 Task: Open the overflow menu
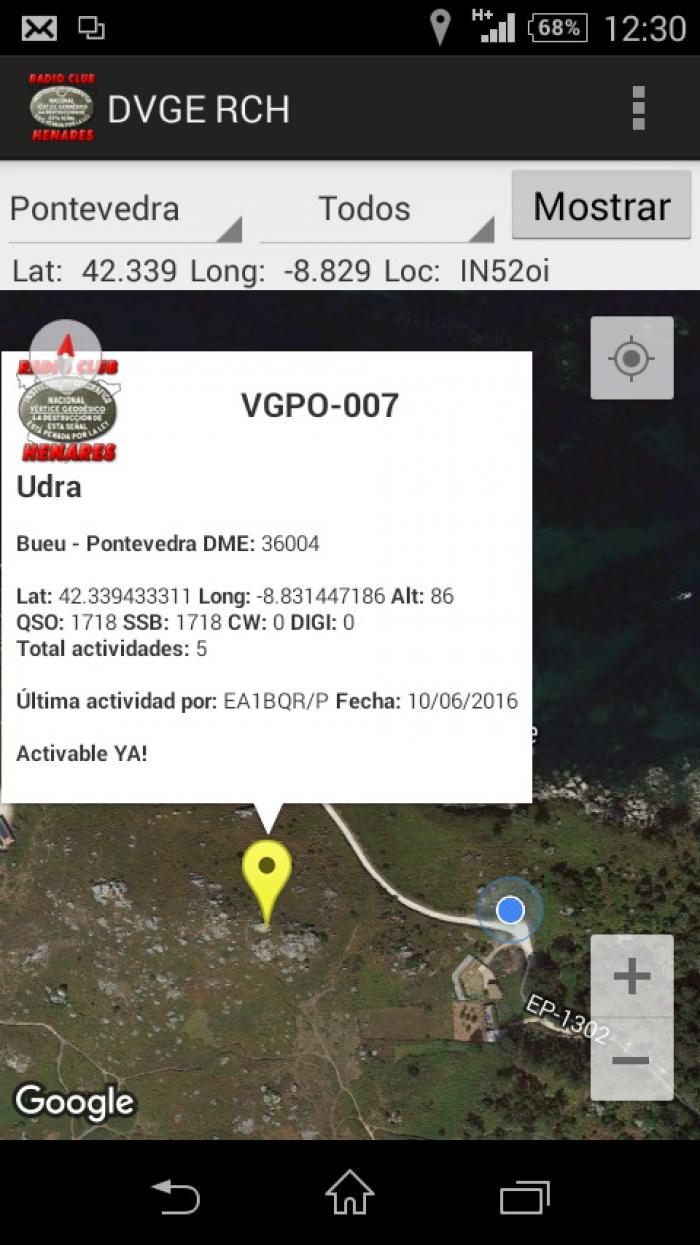(638, 108)
